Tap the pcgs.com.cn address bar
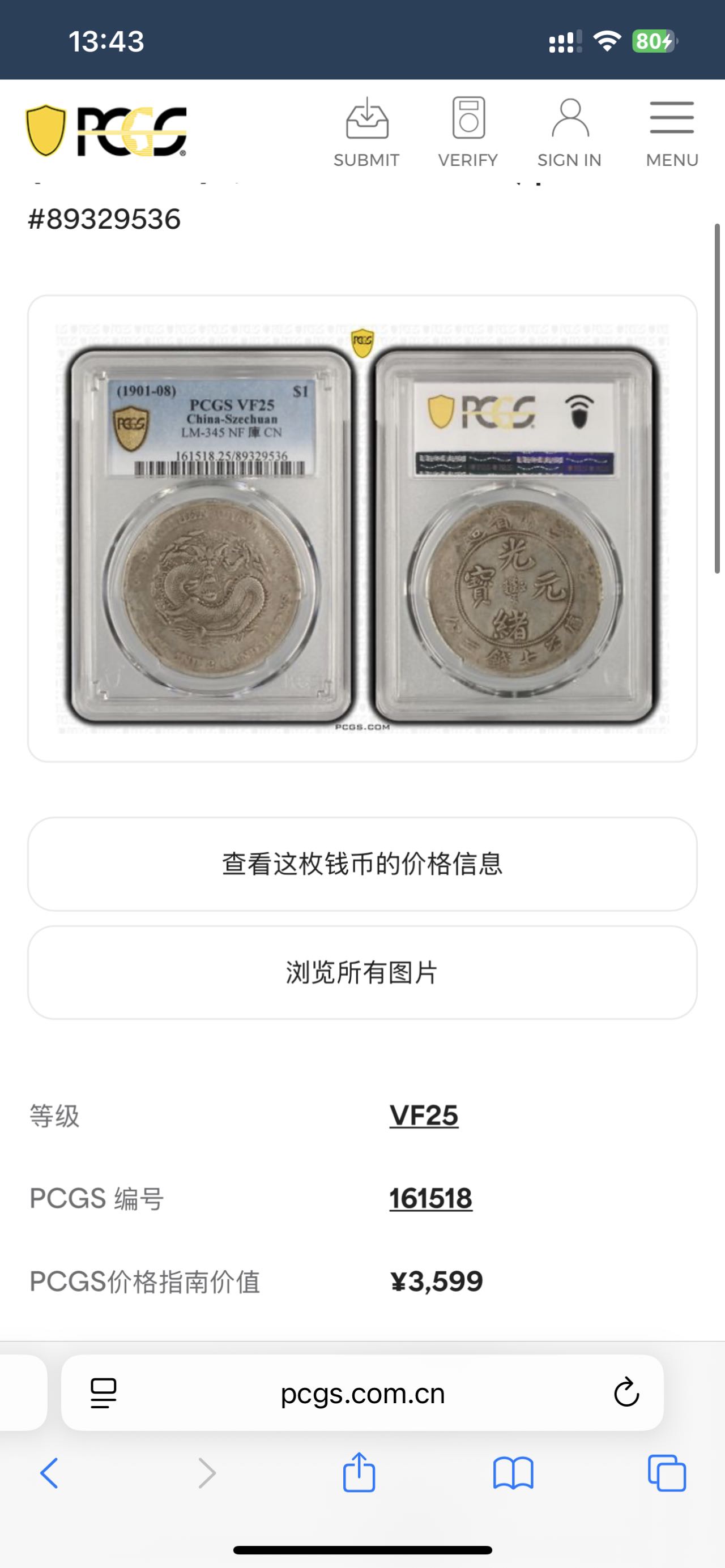Viewport: 725px width, 1568px height. pos(362,1393)
